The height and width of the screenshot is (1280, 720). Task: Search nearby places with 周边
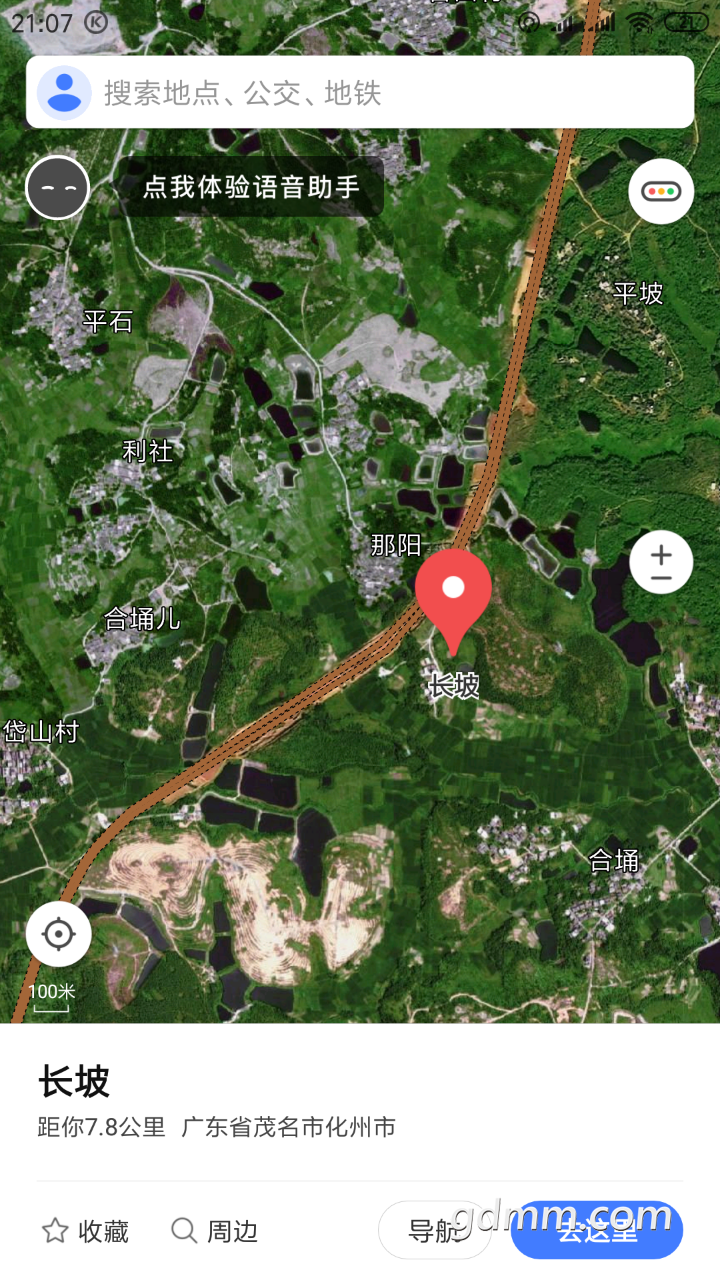(x=215, y=1231)
